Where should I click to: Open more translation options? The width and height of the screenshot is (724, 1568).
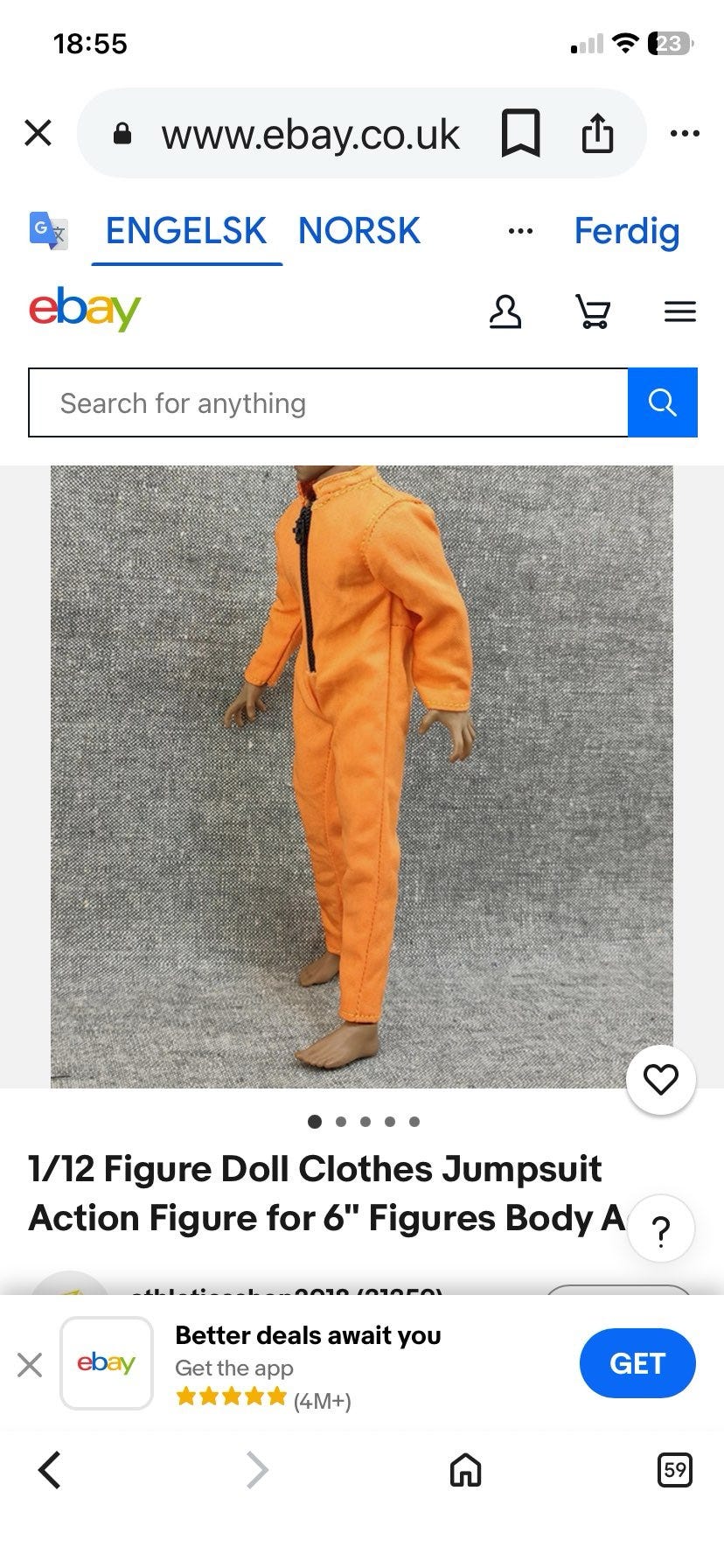[x=520, y=231]
